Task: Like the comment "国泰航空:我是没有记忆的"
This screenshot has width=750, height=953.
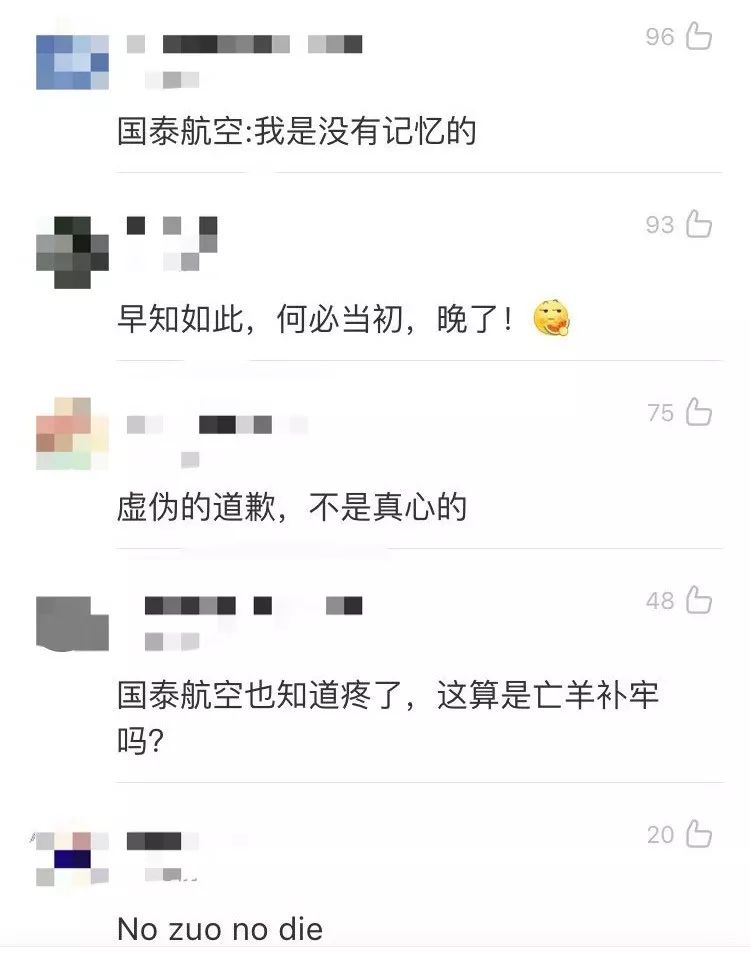Action: [699, 37]
